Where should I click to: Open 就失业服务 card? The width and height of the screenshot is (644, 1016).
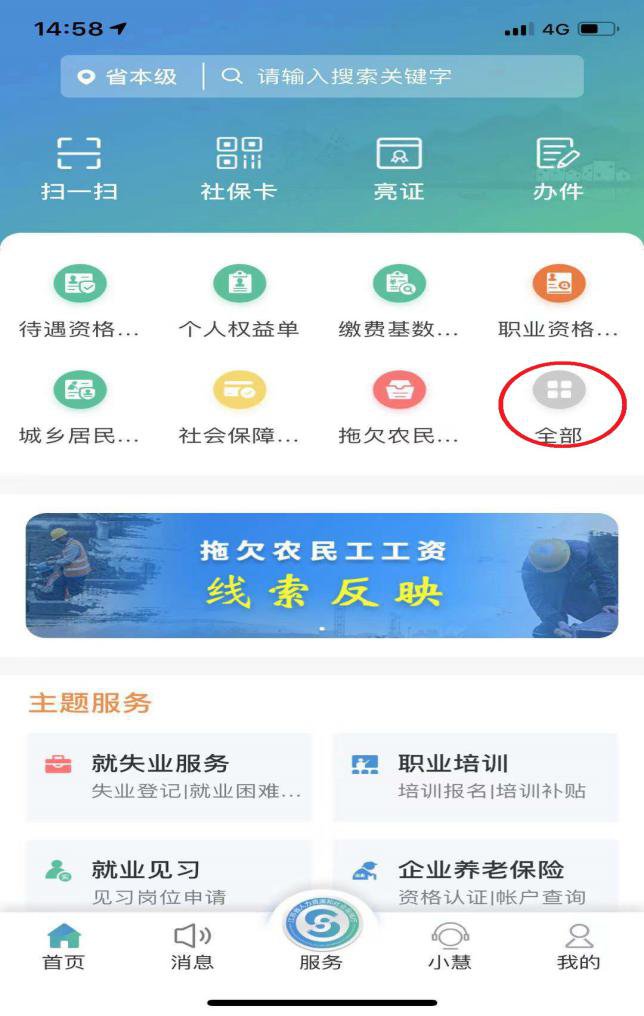pyautogui.click(x=169, y=777)
